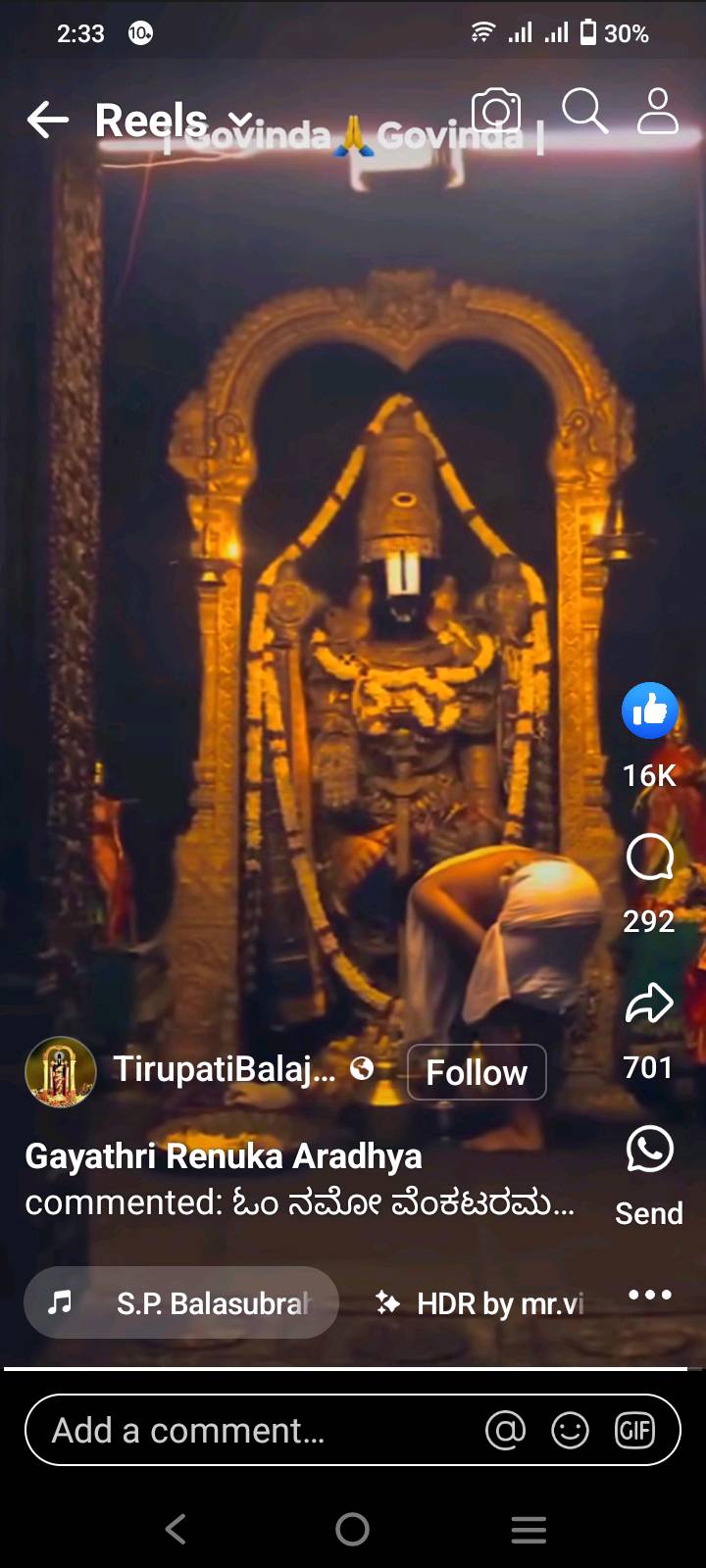Open the S.P. Balasubrah audio chip
The height and width of the screenshot is (1568, 706).
click(x=181, y=1302)
